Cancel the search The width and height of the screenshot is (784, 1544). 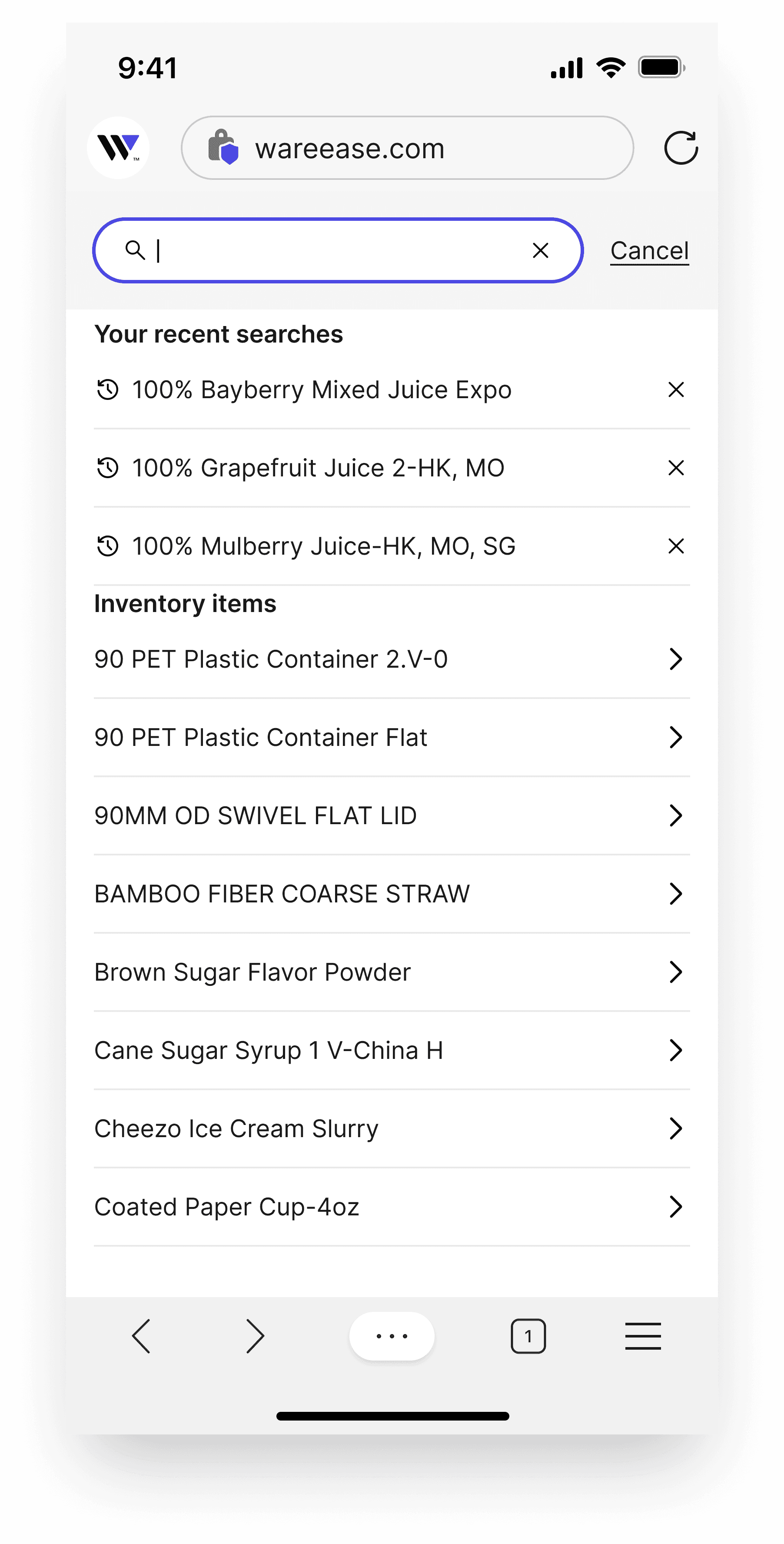[649, 250]
